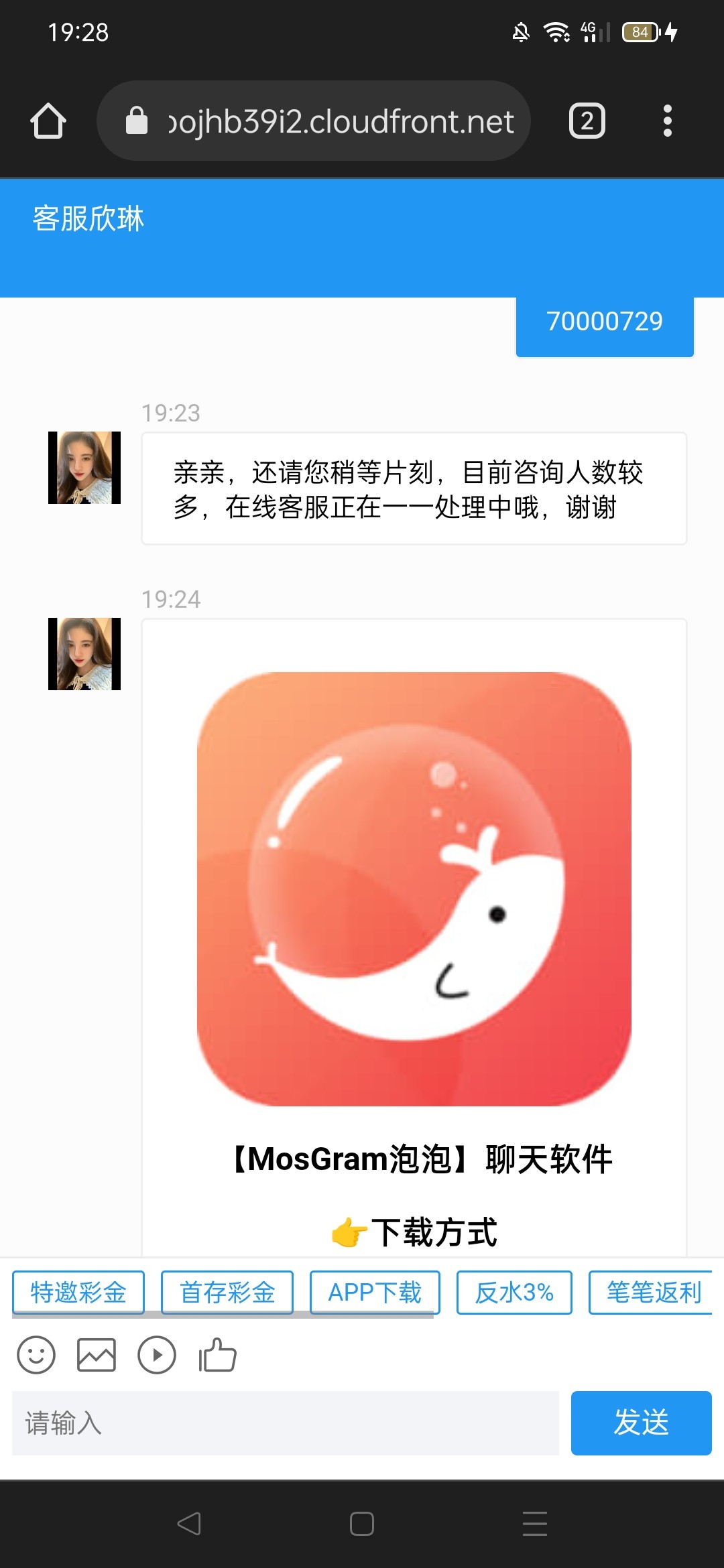Choose the 反水3% chip
Viewport: 724px width, 1568px height.
pyautogui.click(x=514, y=1292)
